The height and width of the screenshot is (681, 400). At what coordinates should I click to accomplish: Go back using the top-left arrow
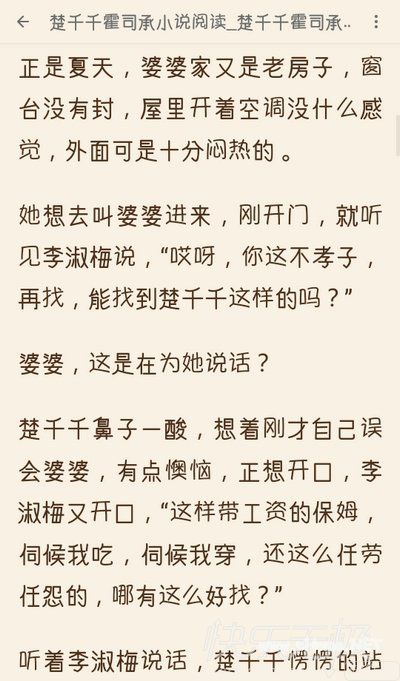click(x=23, y=22)
